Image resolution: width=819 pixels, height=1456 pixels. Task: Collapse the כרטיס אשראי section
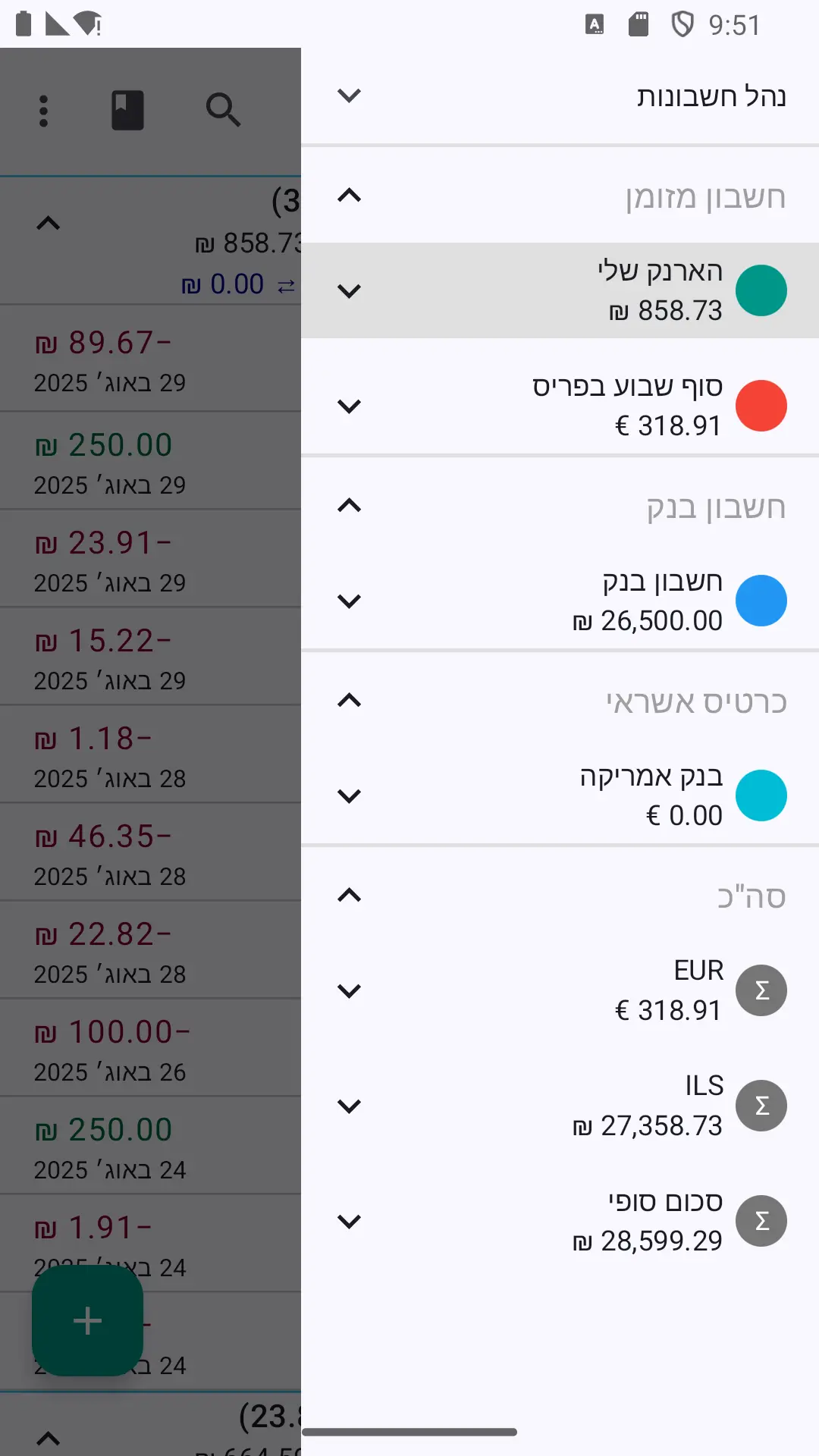349,701
